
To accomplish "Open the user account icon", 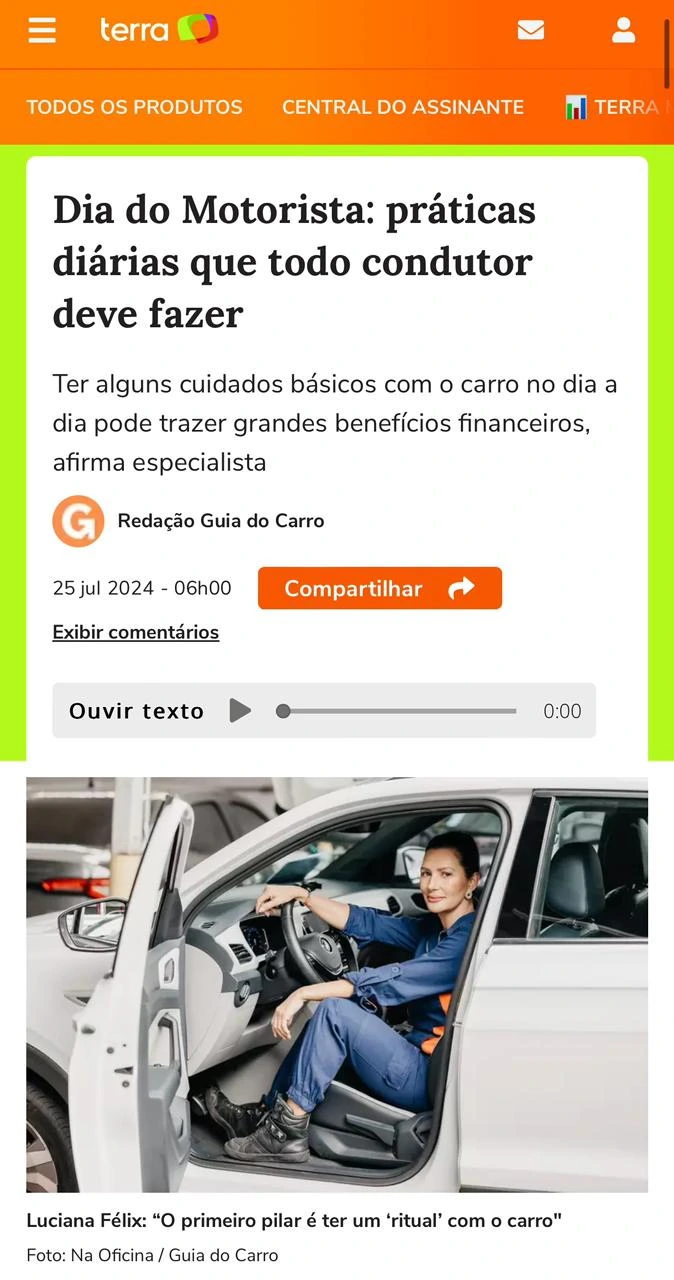I will click(x=624, y=31).
